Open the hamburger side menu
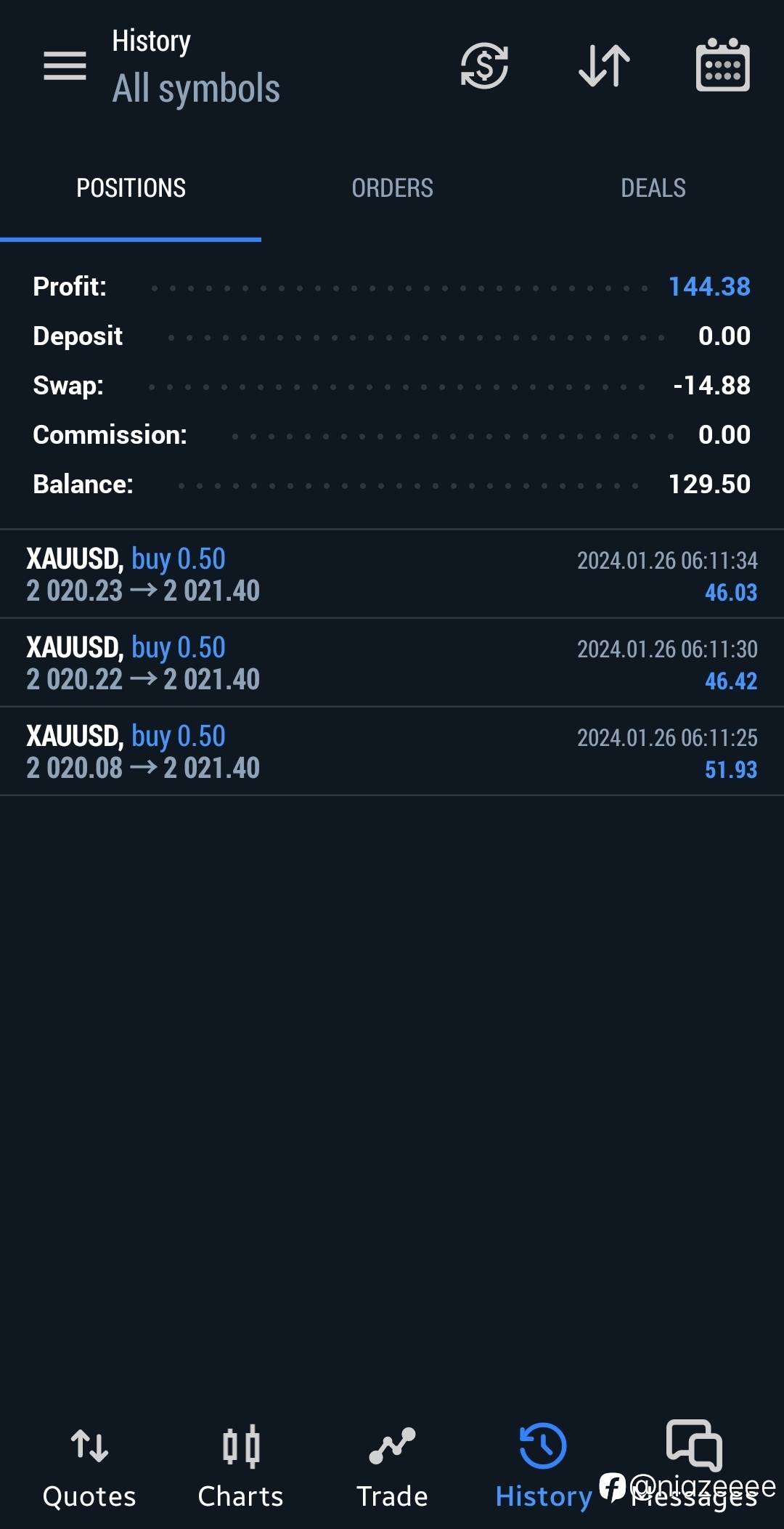Viewport: 784px width, 1529px height. pos(65,66)
